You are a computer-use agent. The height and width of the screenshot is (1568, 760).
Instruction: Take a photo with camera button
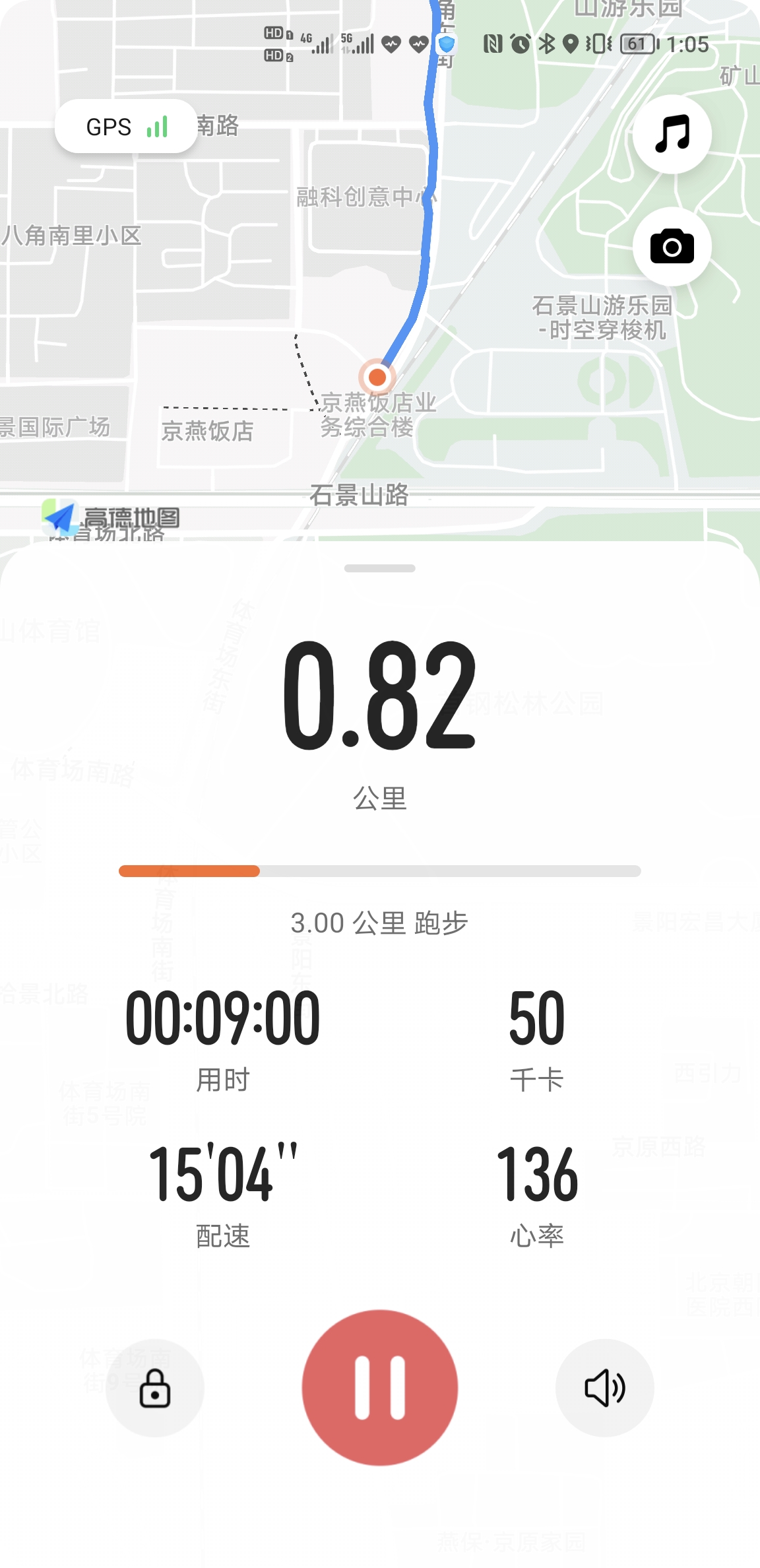[x=672, y=247]
